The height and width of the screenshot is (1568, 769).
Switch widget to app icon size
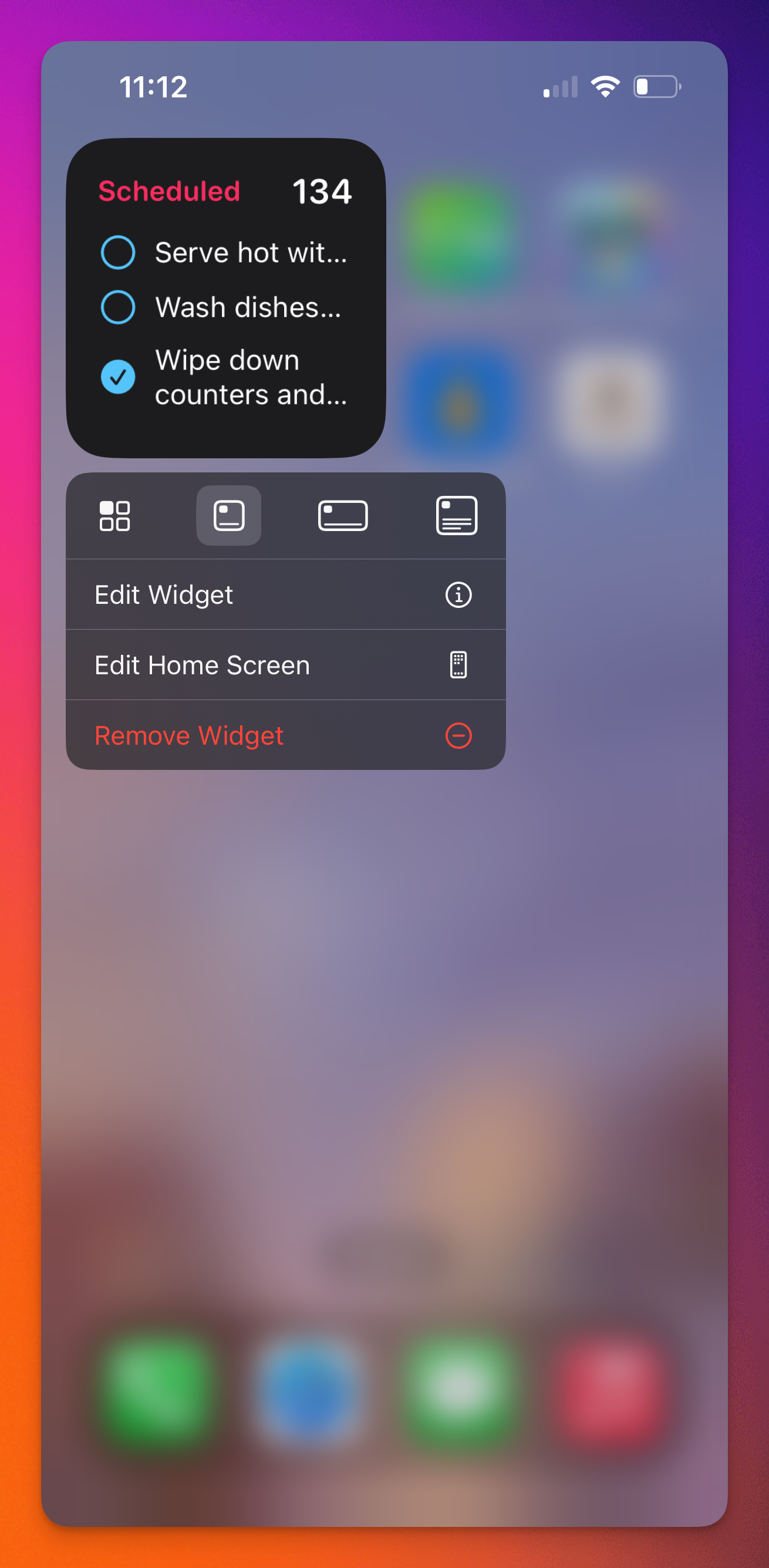(114, 516)
